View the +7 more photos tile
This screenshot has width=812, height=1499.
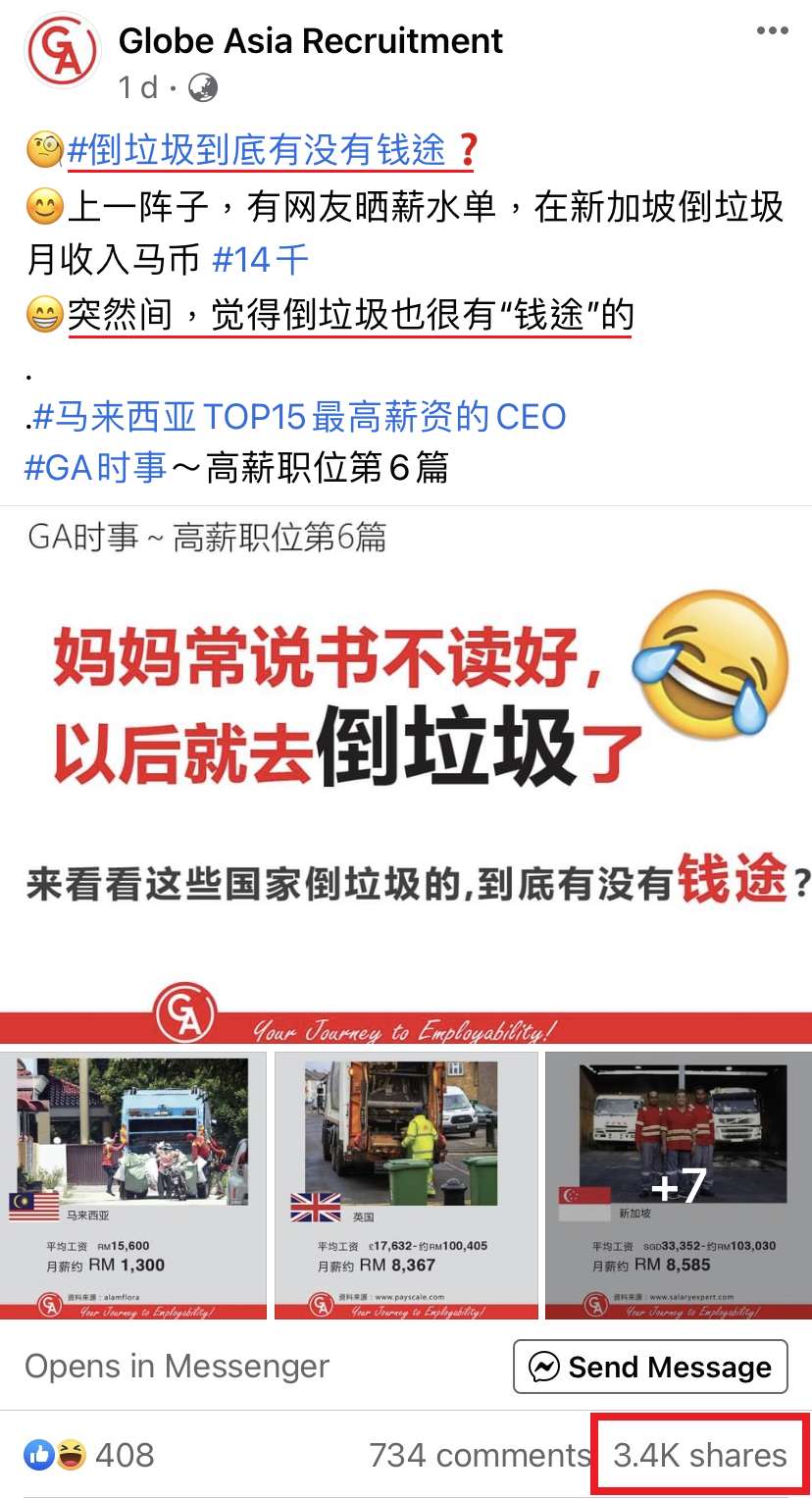pyautogui.click(x=679, y=1185)
